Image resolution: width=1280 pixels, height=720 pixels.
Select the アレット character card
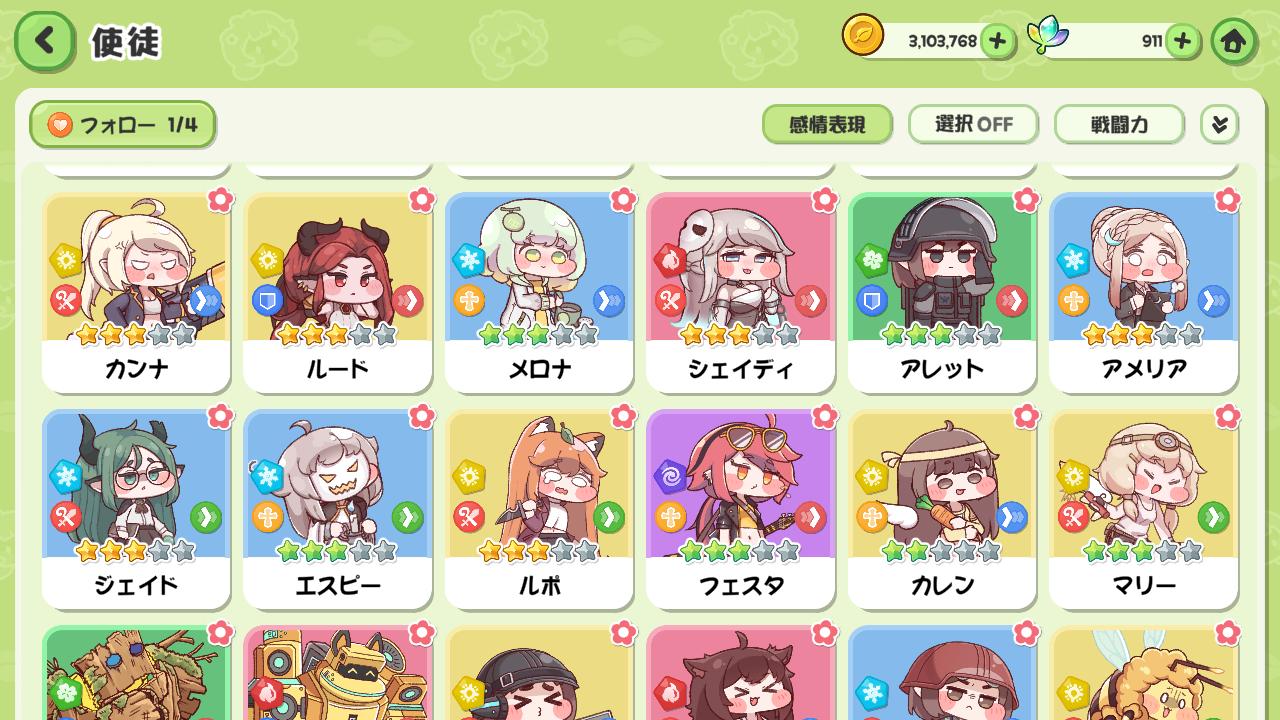pyautogui.click(x=942, y=290)
